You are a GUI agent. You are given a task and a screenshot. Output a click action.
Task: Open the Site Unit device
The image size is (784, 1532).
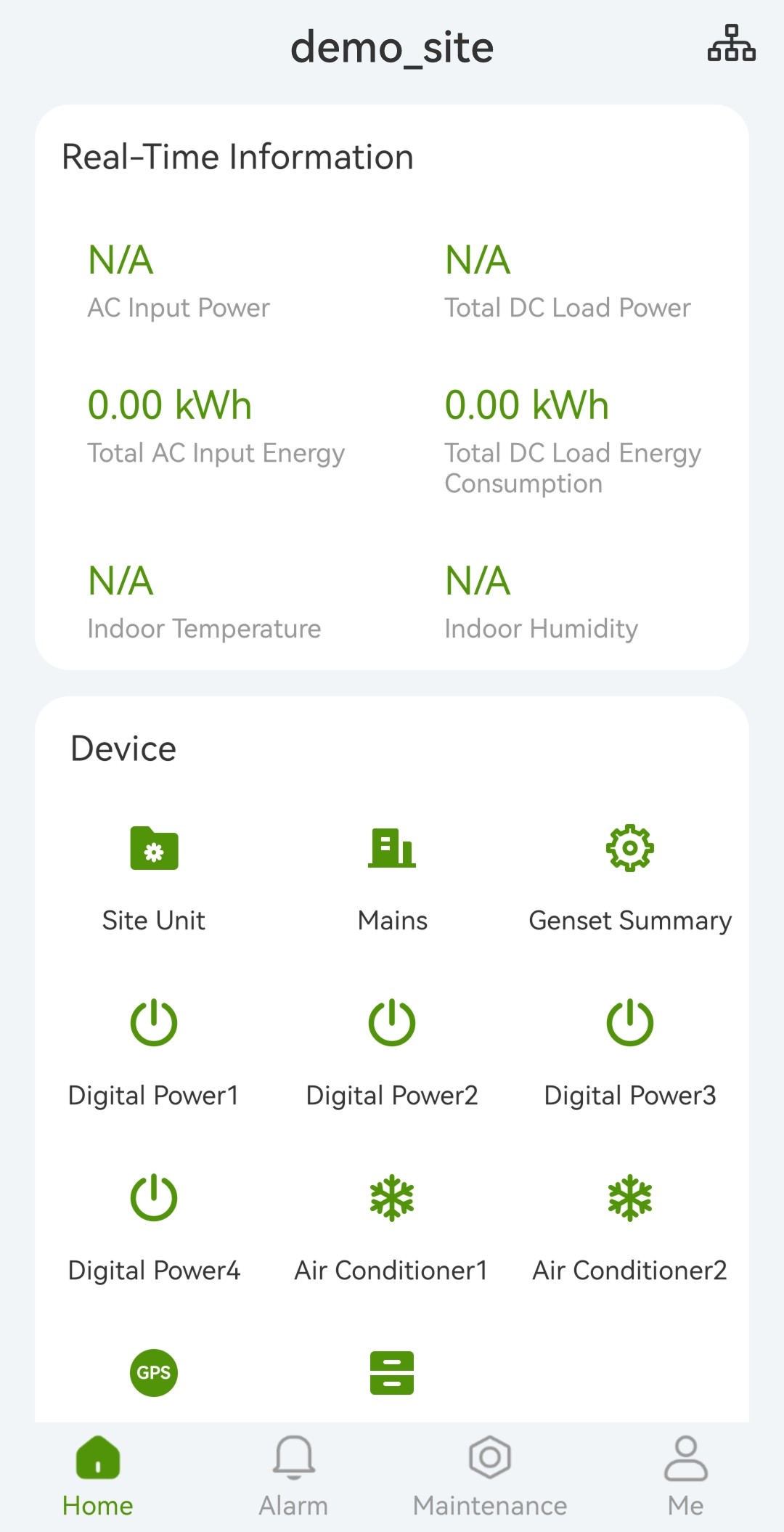click(x=154, y=880)
